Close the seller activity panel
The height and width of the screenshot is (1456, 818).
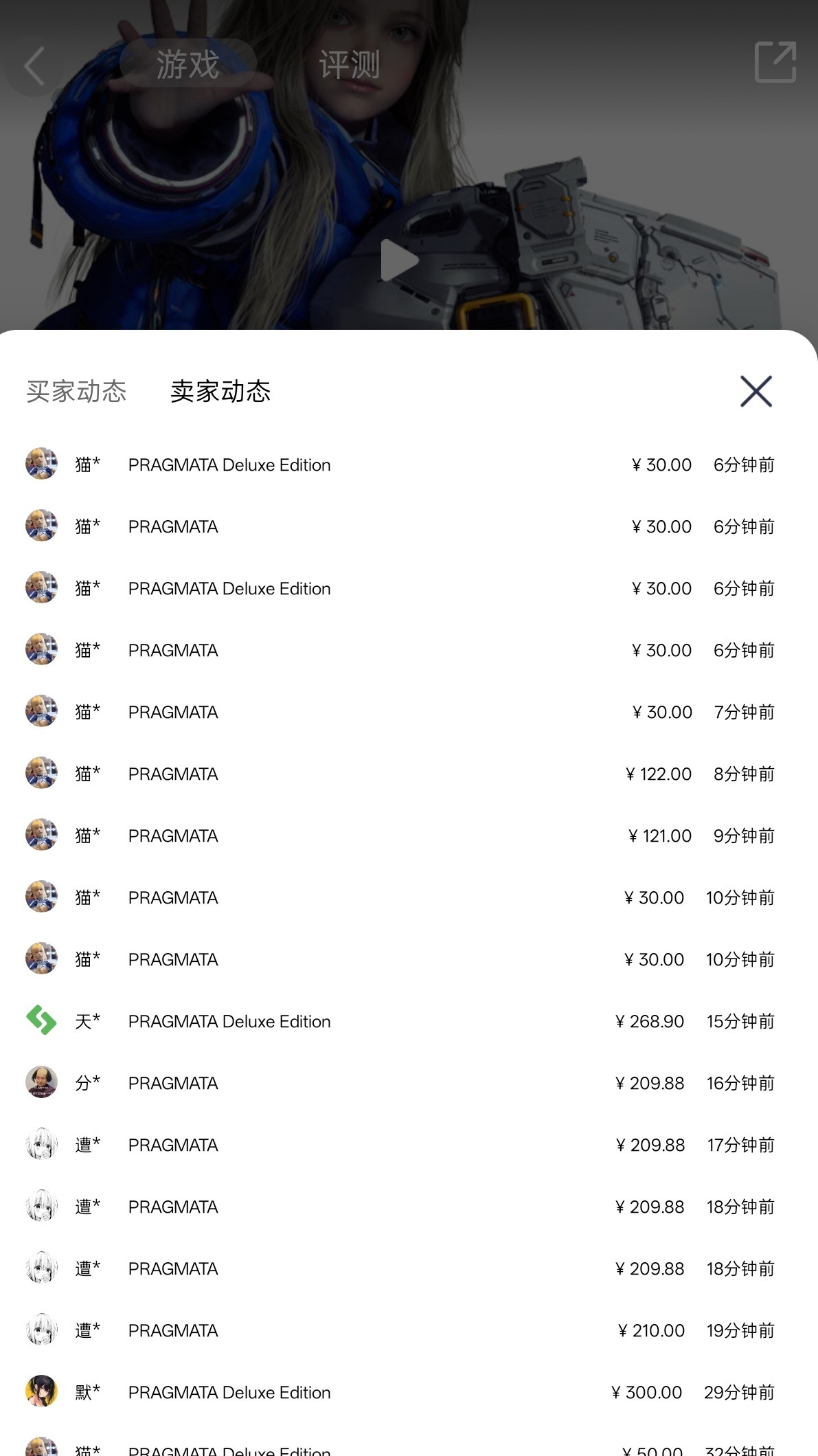755,392
